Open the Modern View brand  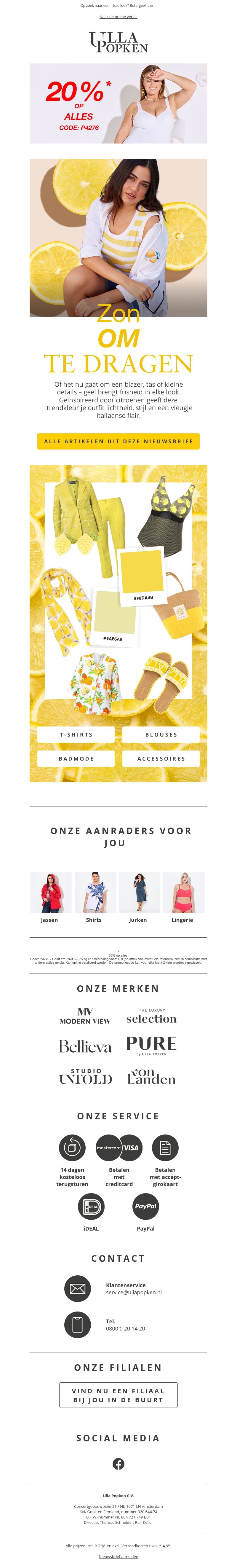pos(85,1016)
